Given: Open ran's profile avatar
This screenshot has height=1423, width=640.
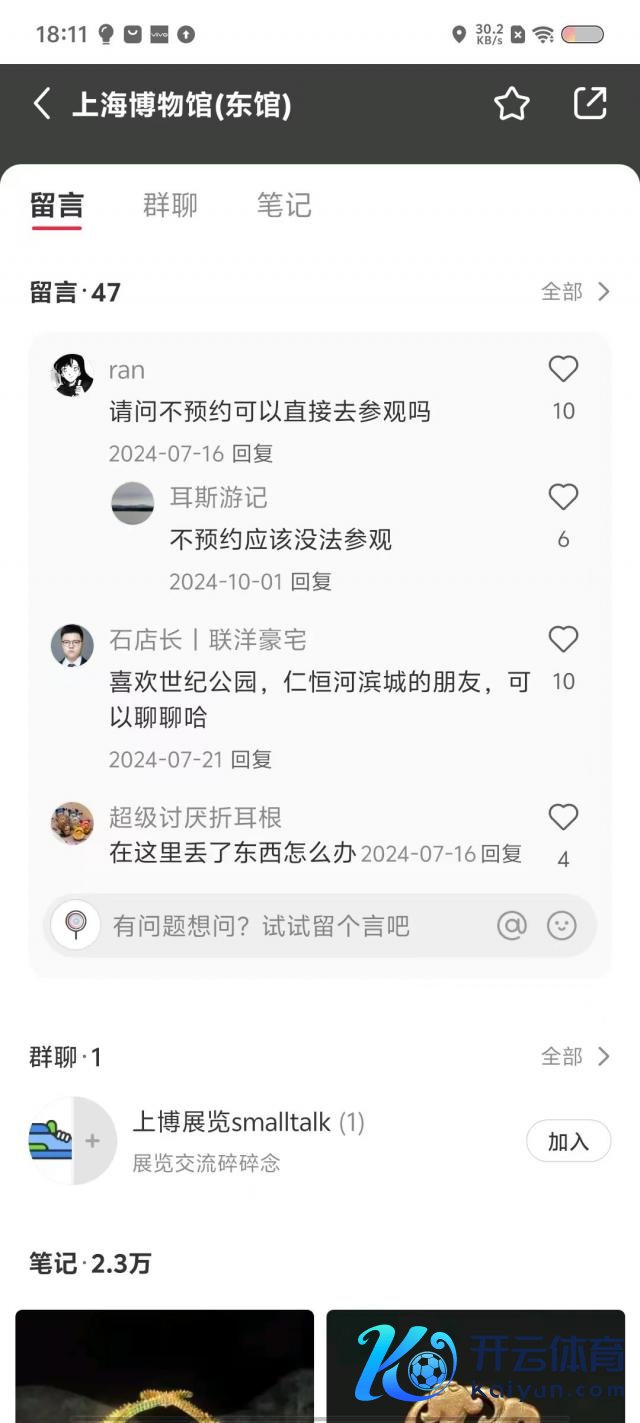Looking at the screenshot, I should tap(72, 375).
